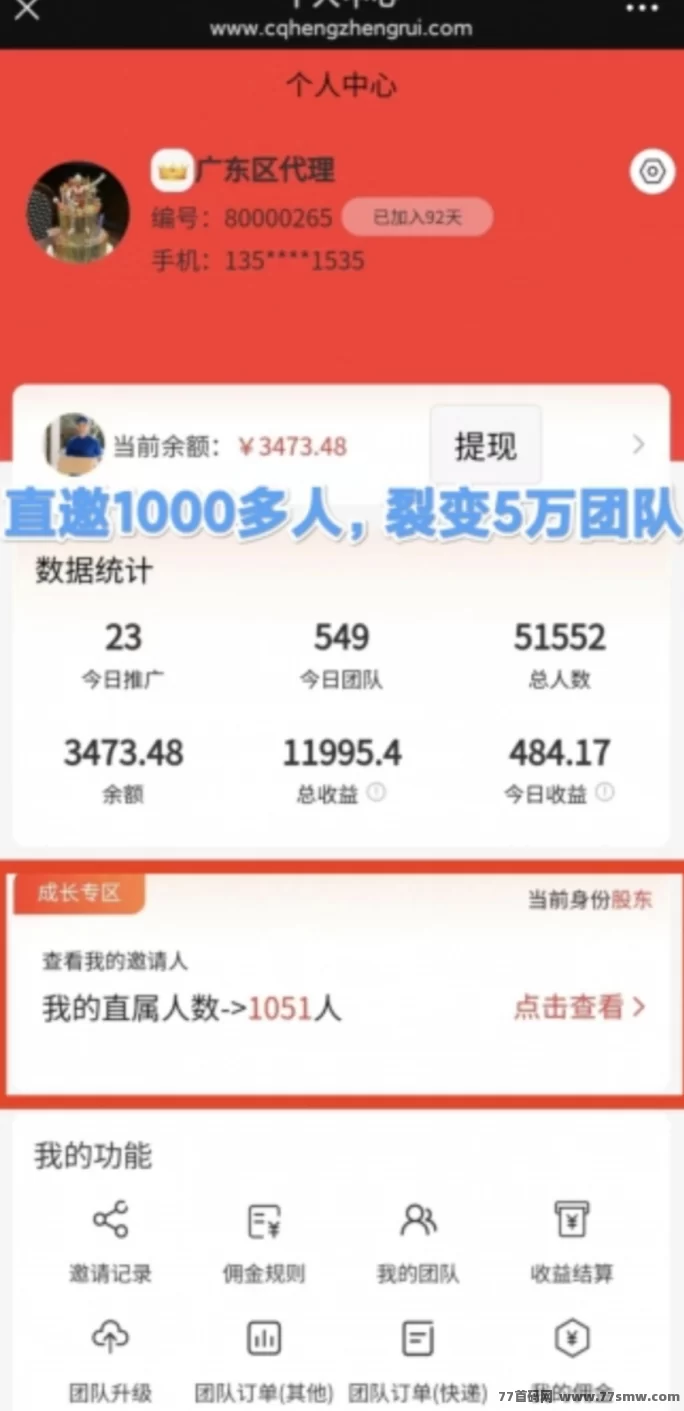684x1411 pixels.
Task: Open 邀请记录 invitation records
Action: pyautogui.click(x=110, y=1242)
